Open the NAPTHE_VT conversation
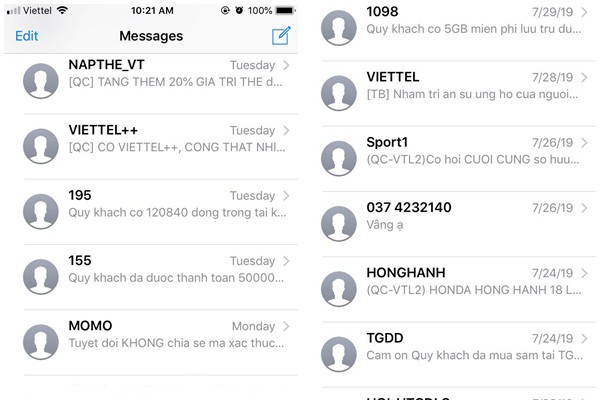This screenshot has height=404, width=600. pyautogui.click(x=160, y=75)
